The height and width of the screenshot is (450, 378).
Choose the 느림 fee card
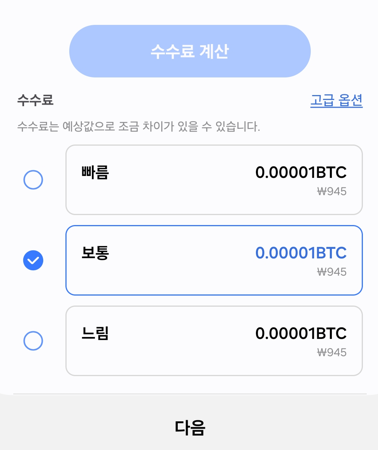[214, 341]
